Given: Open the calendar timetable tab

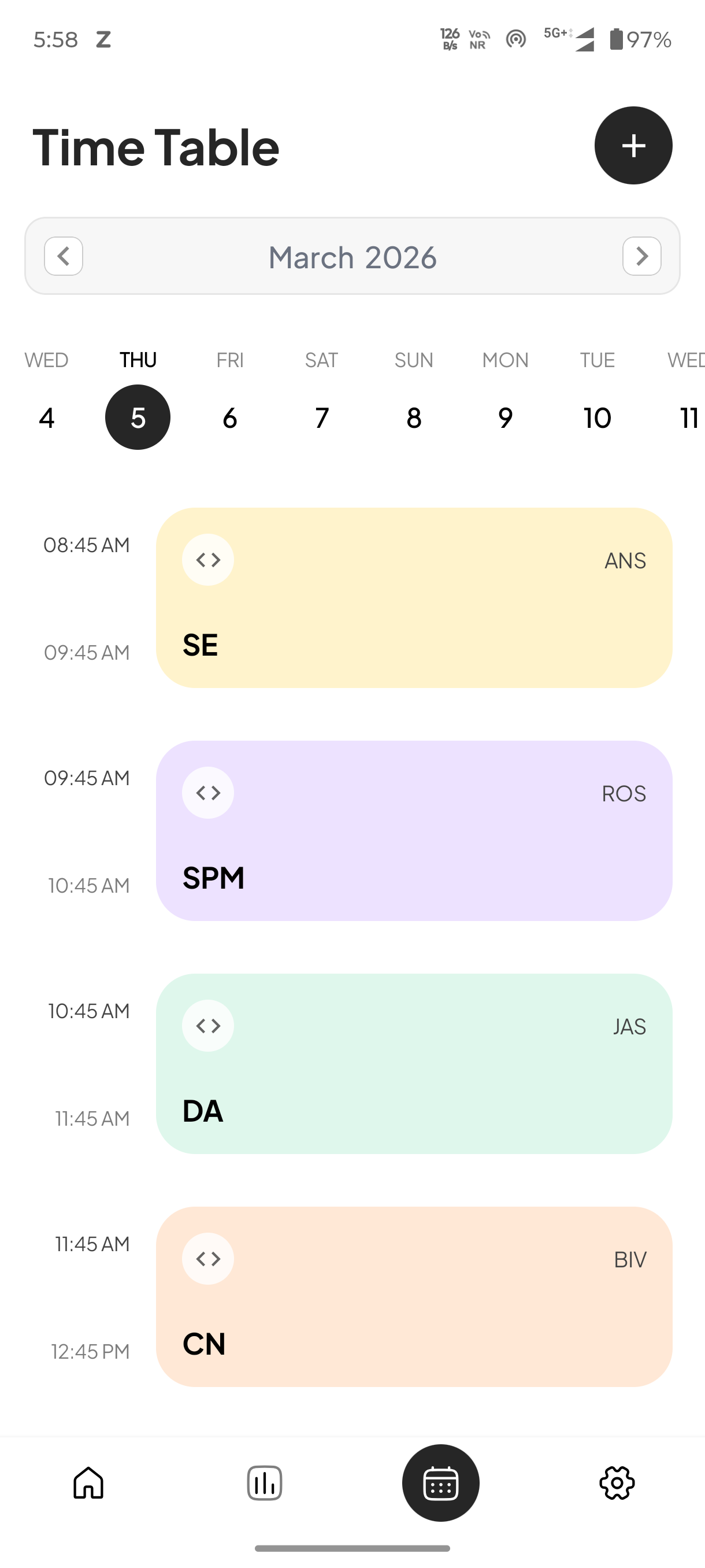Looking at the screenshot, I should pos(440,1482).
